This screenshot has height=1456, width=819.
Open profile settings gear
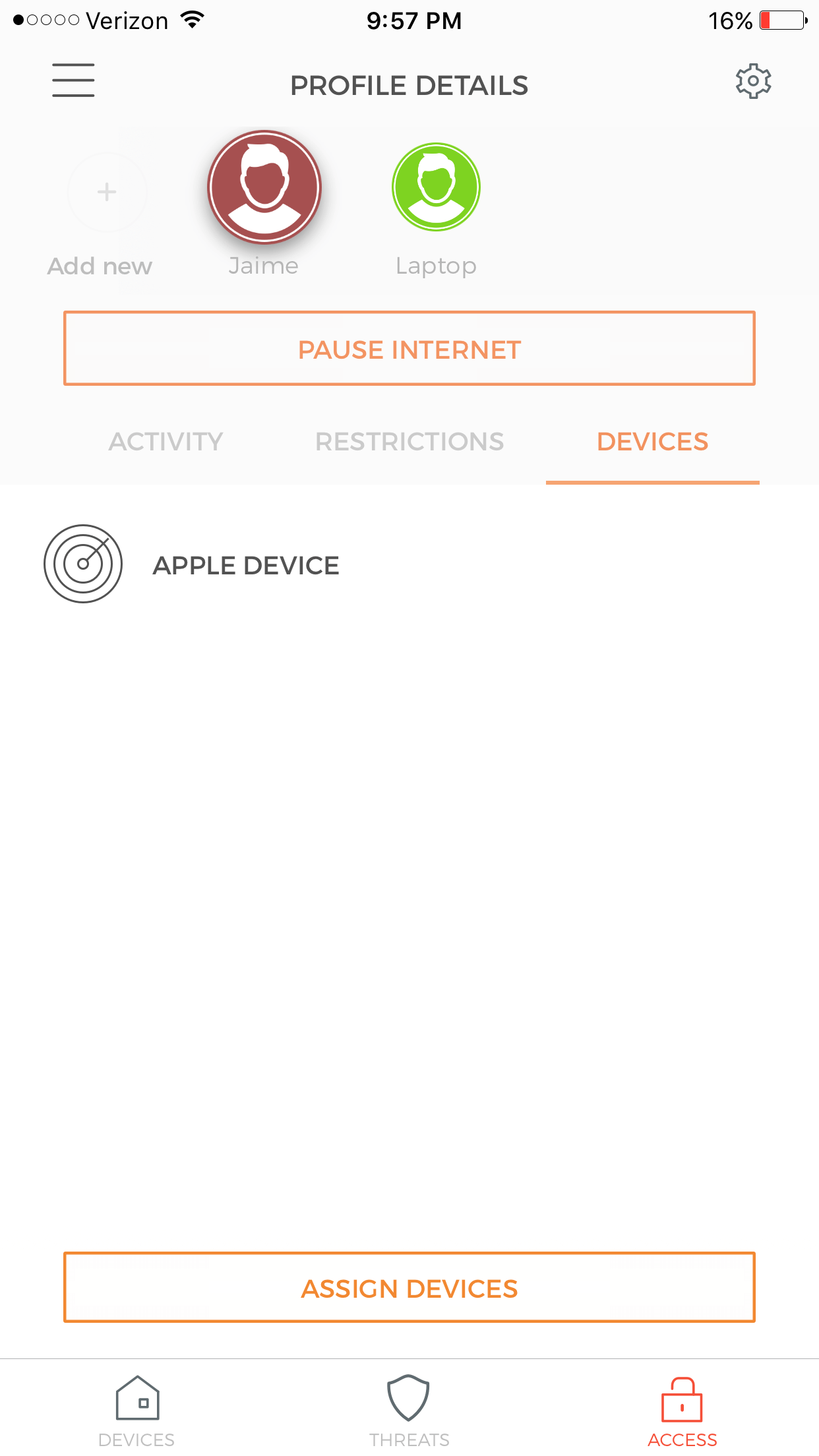[753, 82]
